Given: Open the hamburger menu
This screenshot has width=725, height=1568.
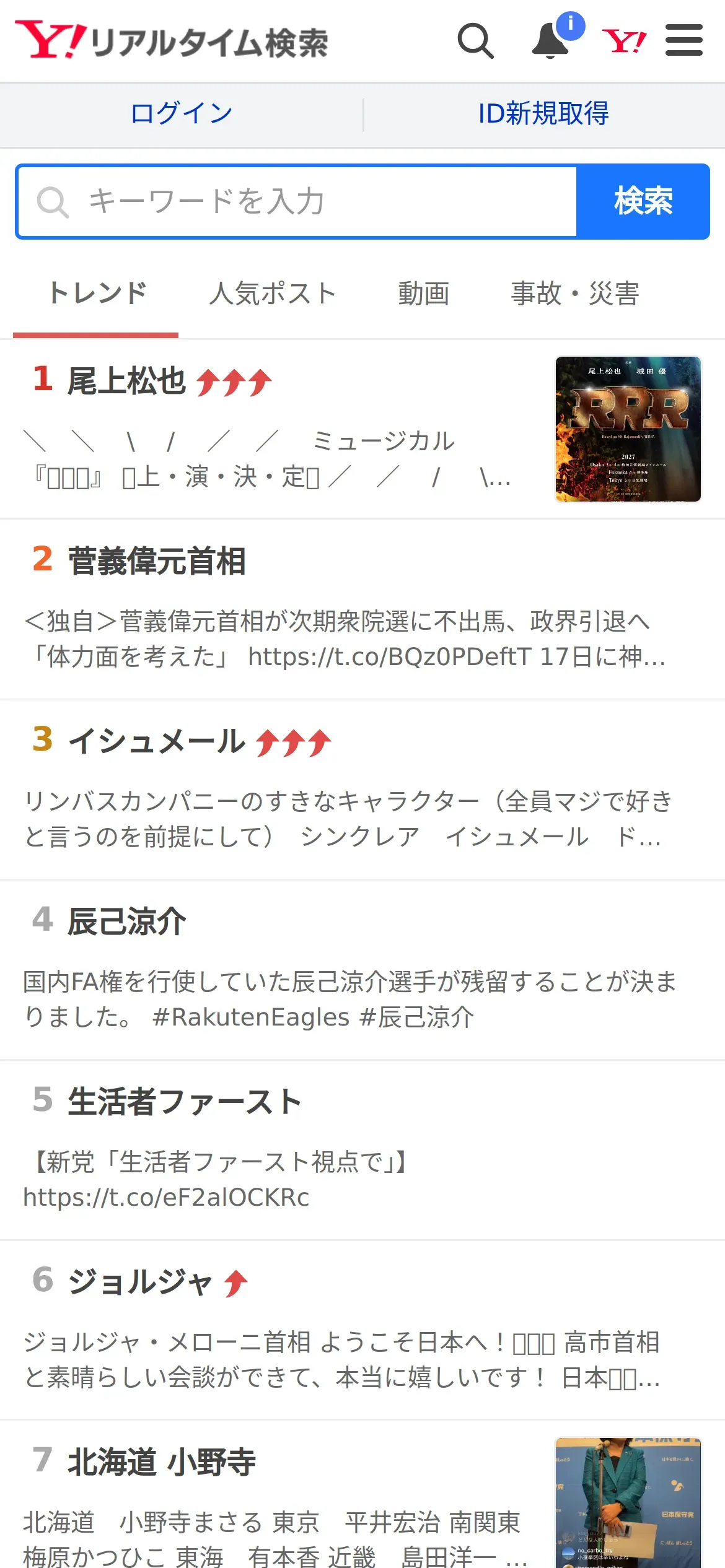Looking at the screenshot, I should [x=683, y=41].
